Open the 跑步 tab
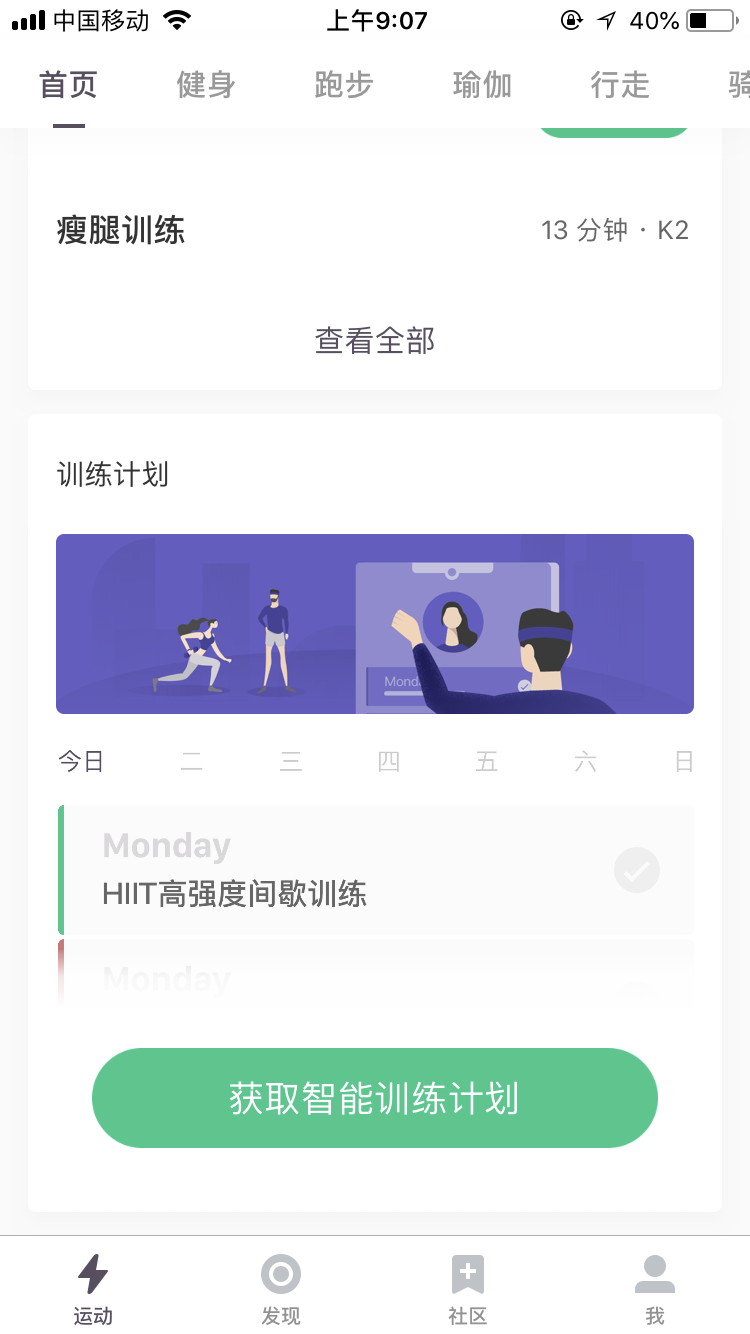The height and width of the screenshot is (1334, 750). coord(343,86)
